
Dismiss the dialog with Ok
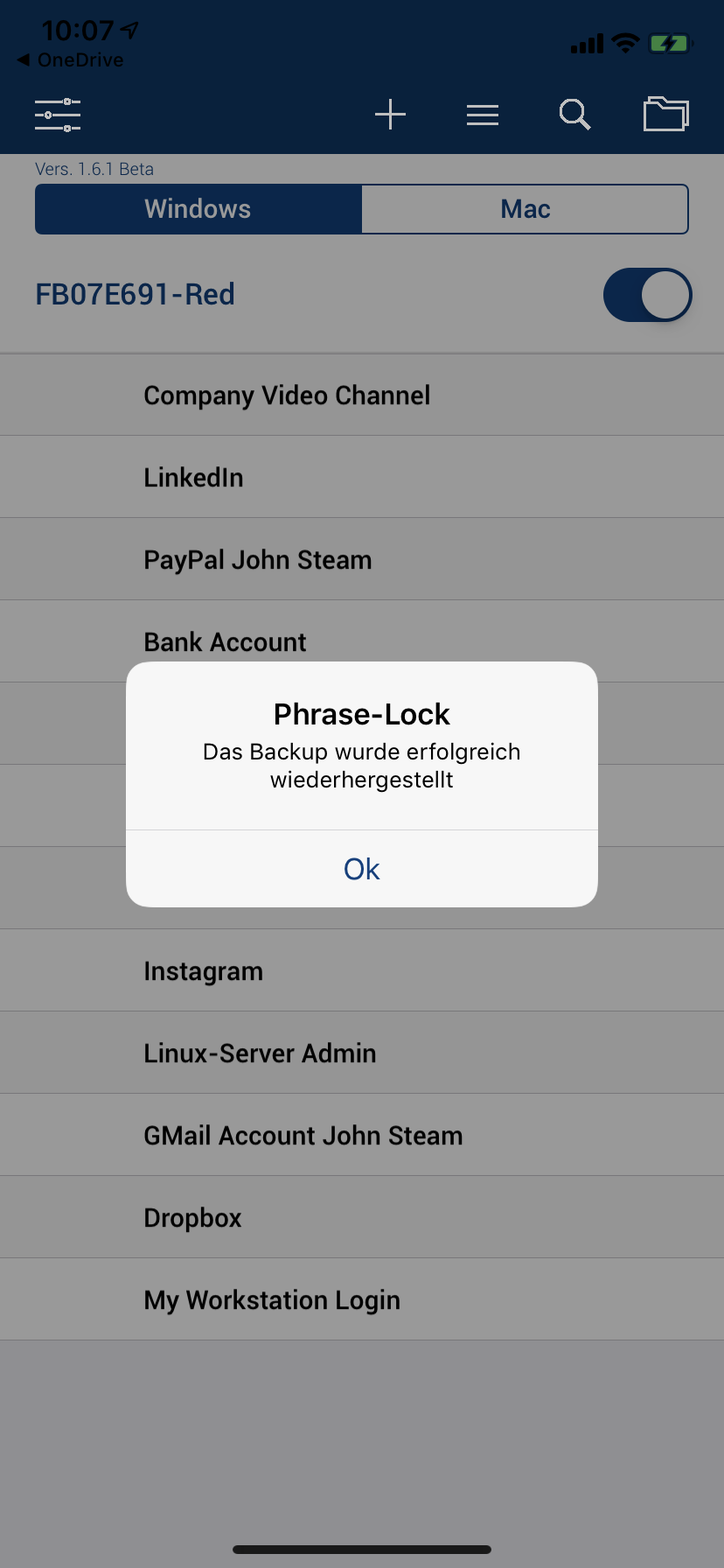(x=361, y=869)
